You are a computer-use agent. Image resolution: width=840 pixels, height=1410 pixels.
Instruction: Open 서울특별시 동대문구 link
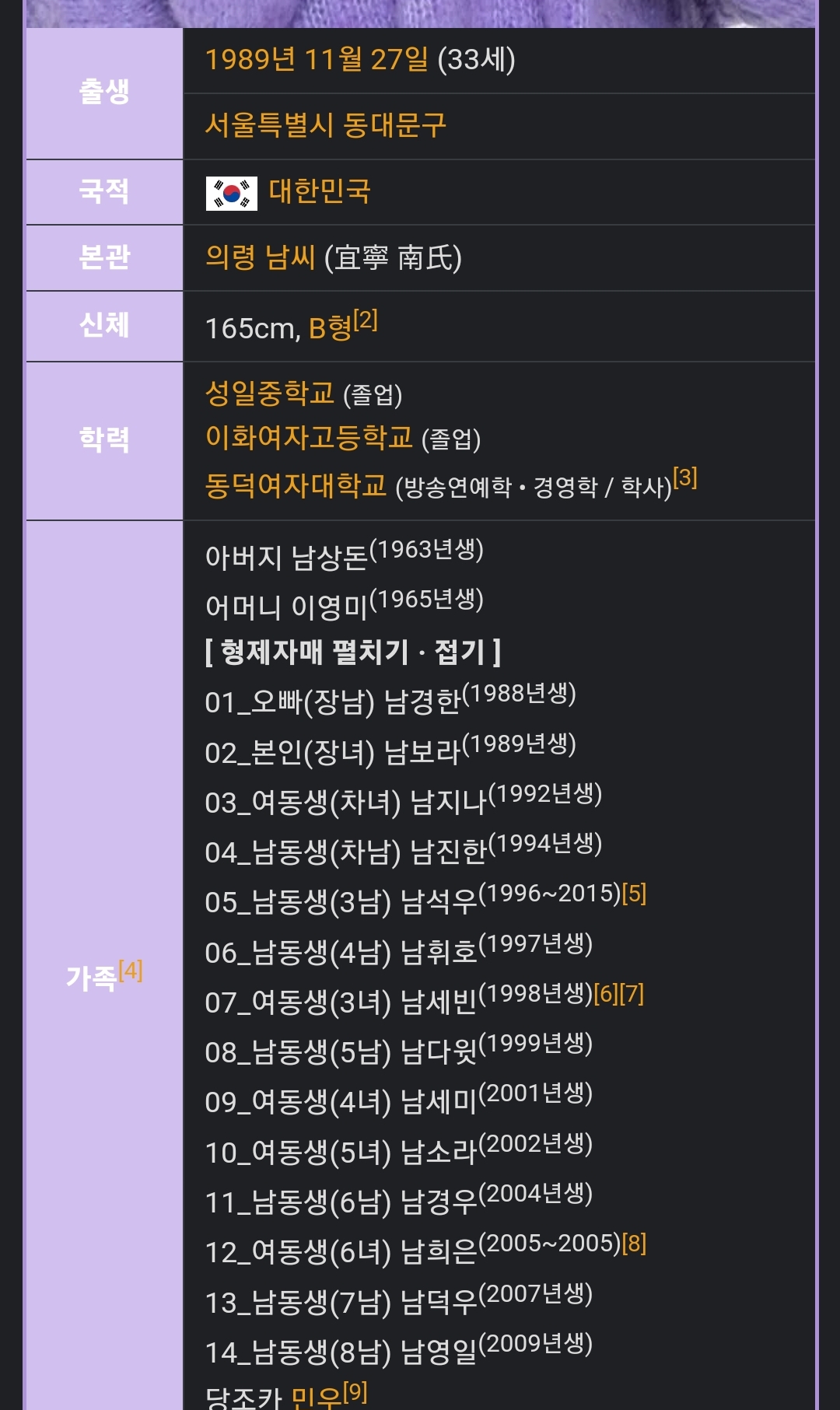(x=325, y=125)
